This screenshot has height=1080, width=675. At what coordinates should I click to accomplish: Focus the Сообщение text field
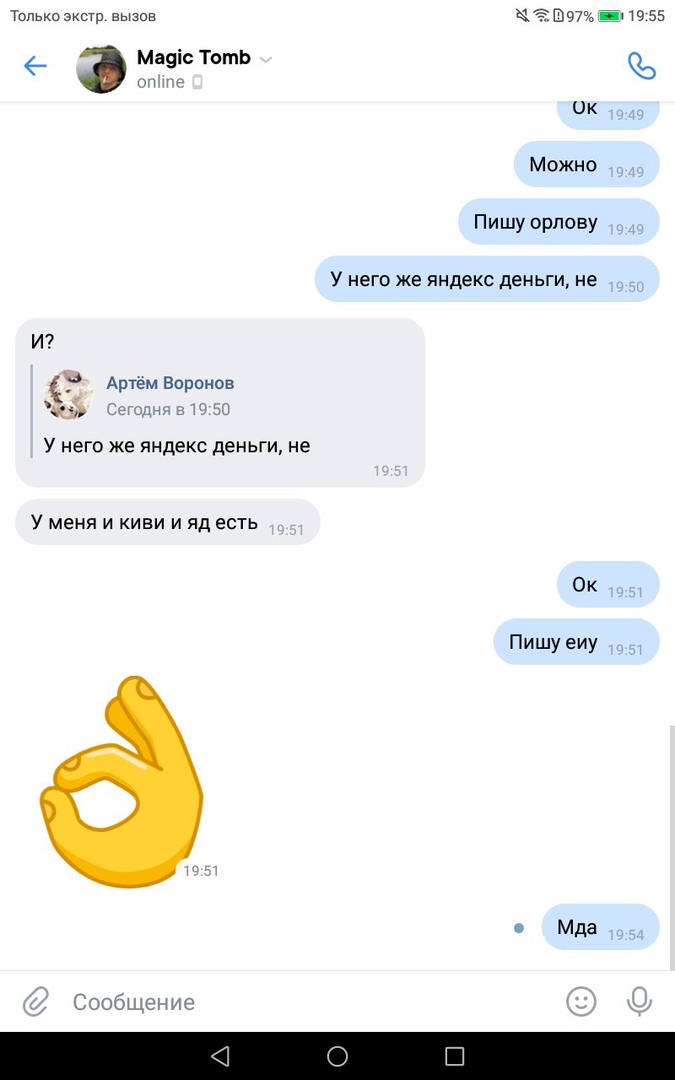[x=300, y=1002]
